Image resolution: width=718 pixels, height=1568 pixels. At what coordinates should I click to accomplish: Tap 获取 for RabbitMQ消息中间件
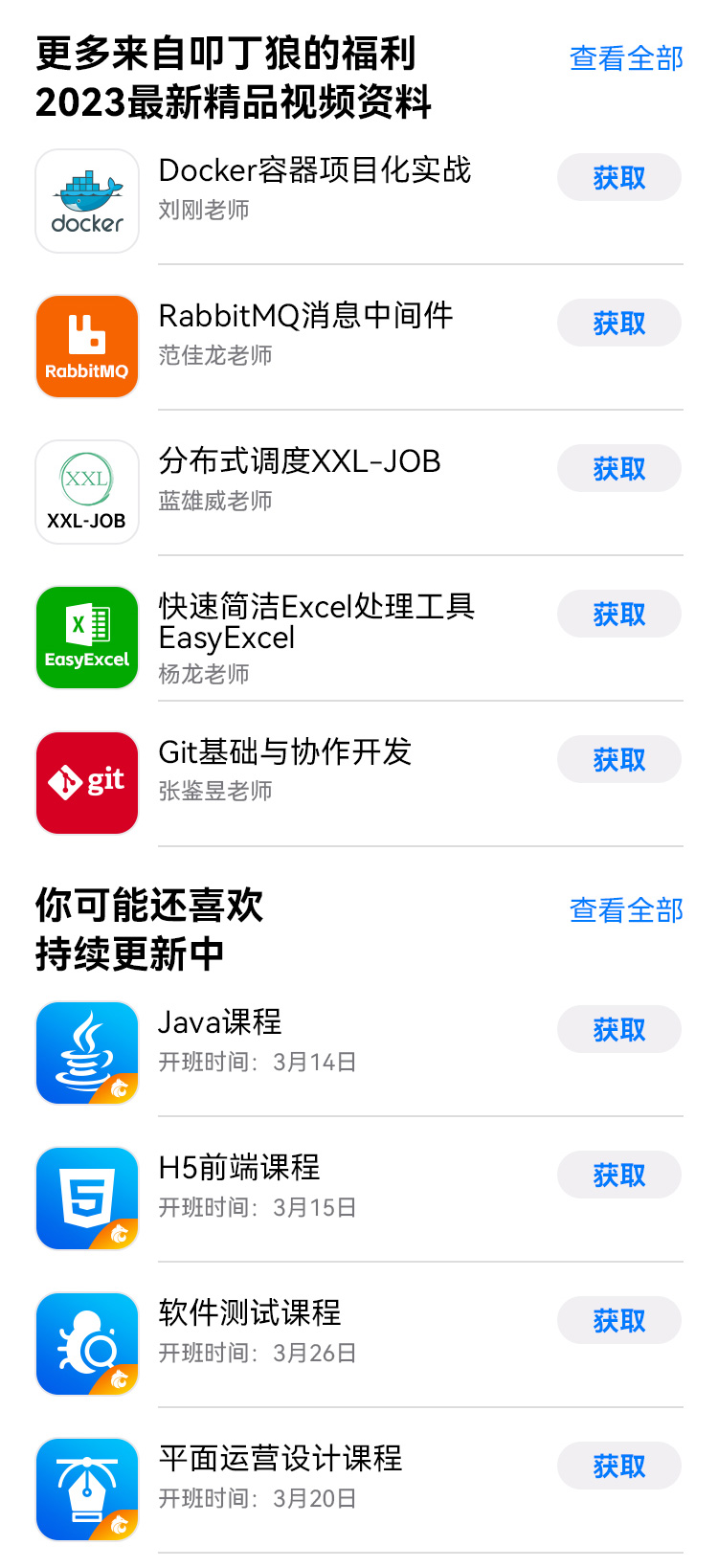click(x=619, y=323)
